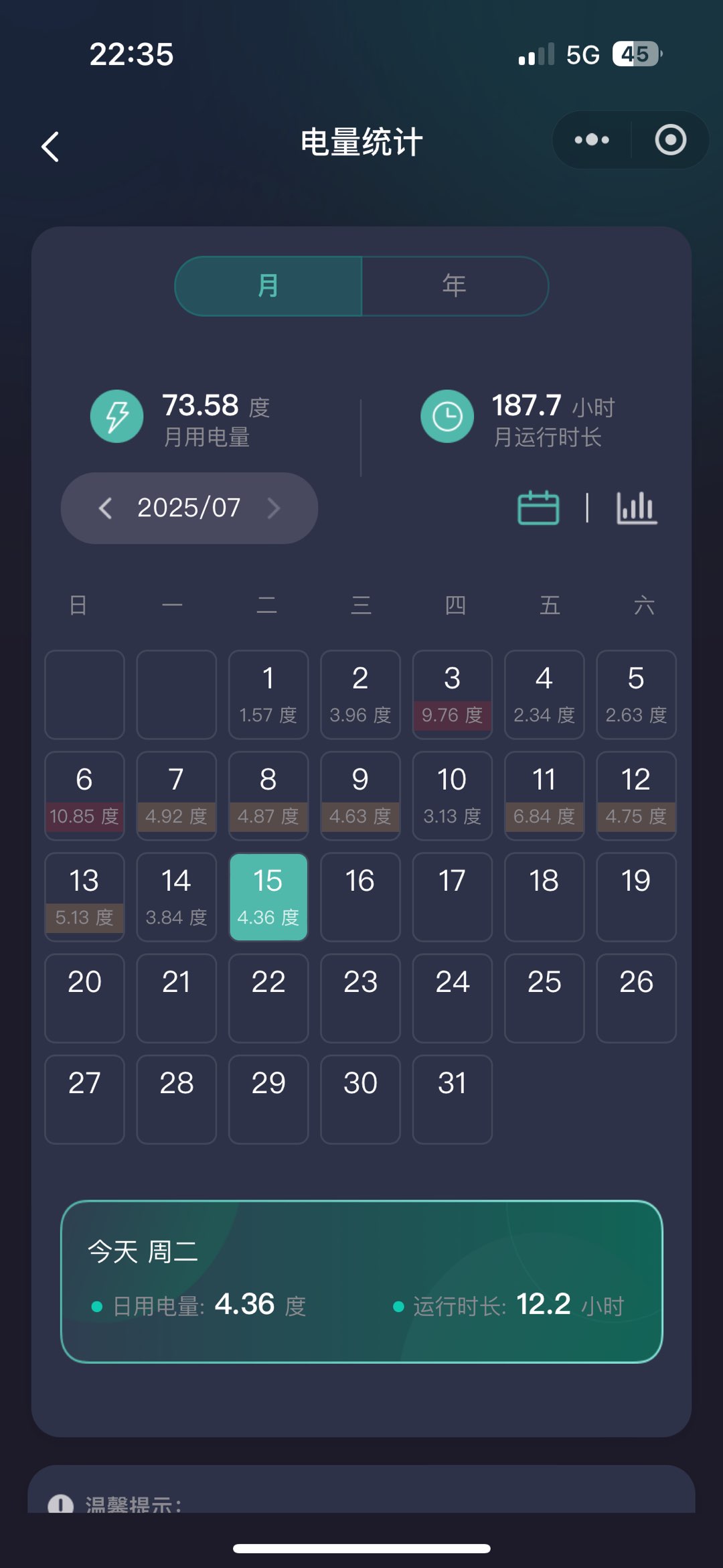
Task: Open the mini program more options menu
Action: 592,140
